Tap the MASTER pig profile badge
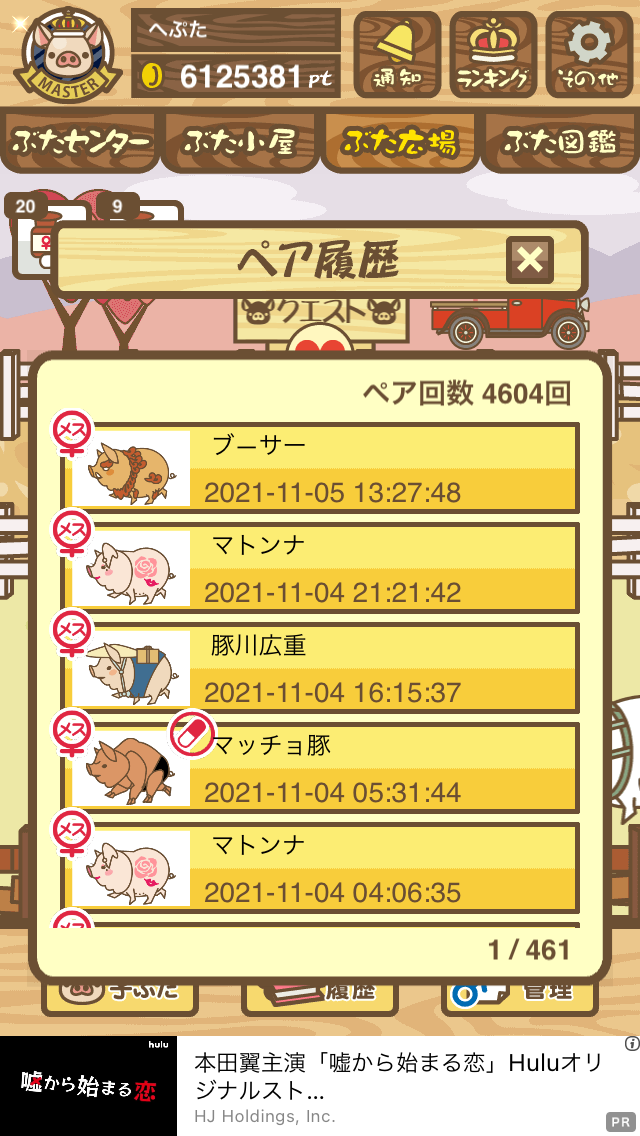Viewport: 640px width, 1136px height. pyautogui.click(x=67, y=55)
